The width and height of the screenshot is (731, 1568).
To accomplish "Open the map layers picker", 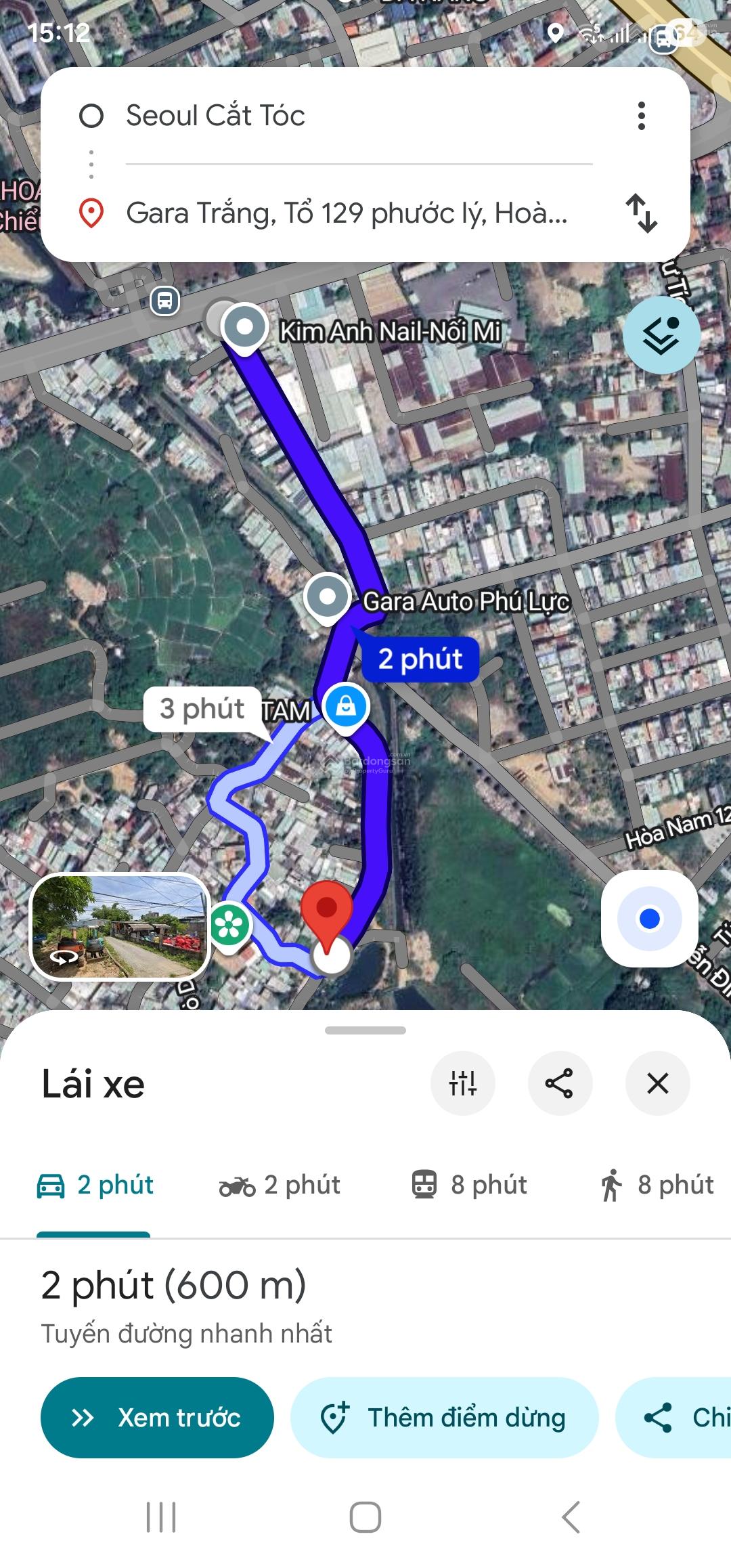I will pos(664,334).
